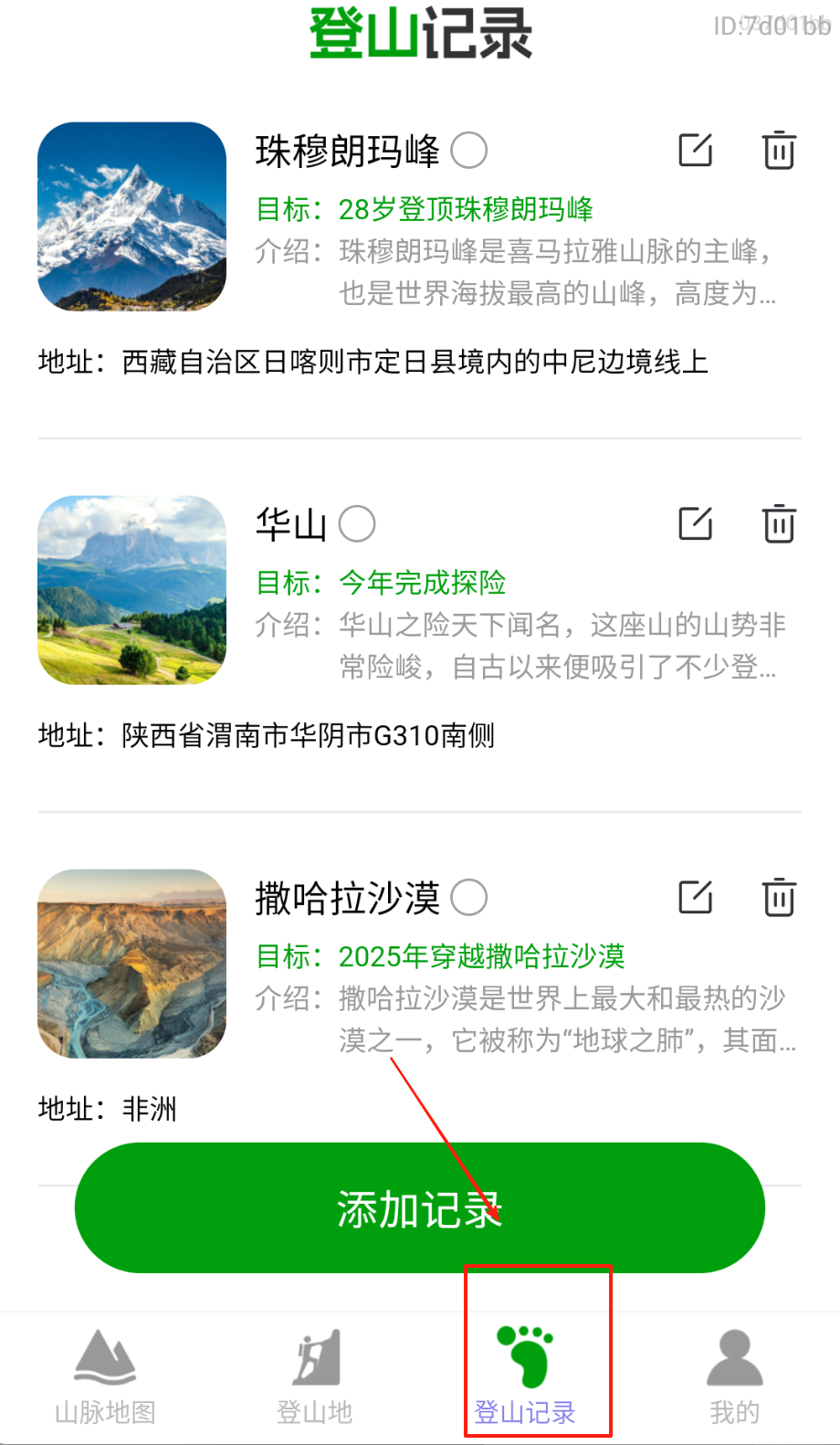Edit the 撒哈拉沙漠 record
This screenshot has height=1445, width=840.
tap(695, 897)
